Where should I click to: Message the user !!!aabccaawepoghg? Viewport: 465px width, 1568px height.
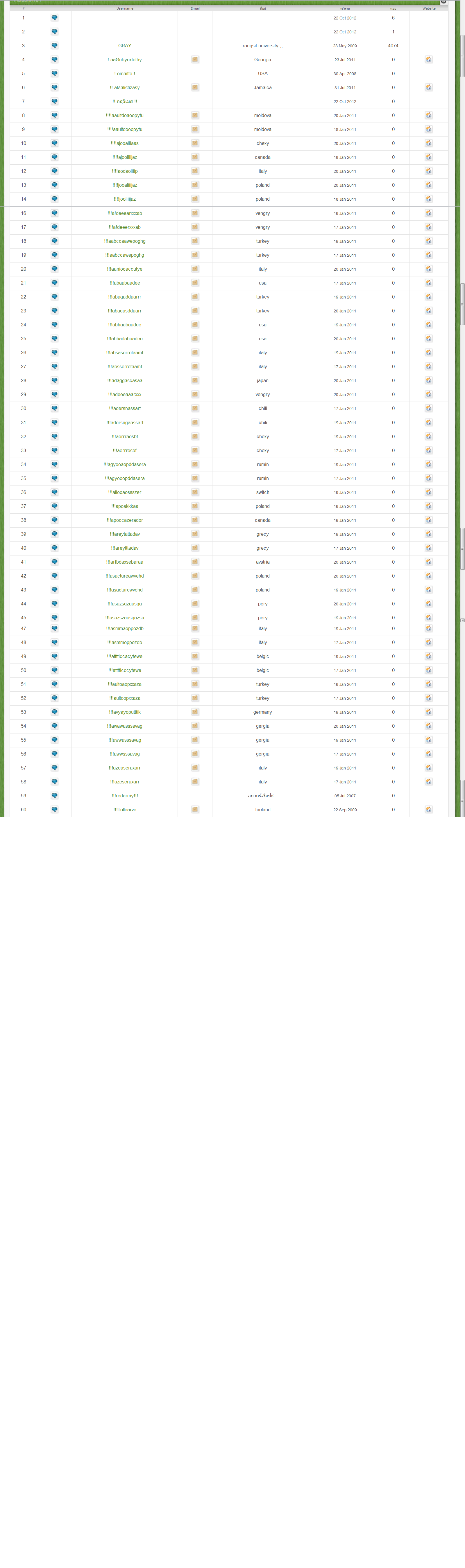point(54,241)
